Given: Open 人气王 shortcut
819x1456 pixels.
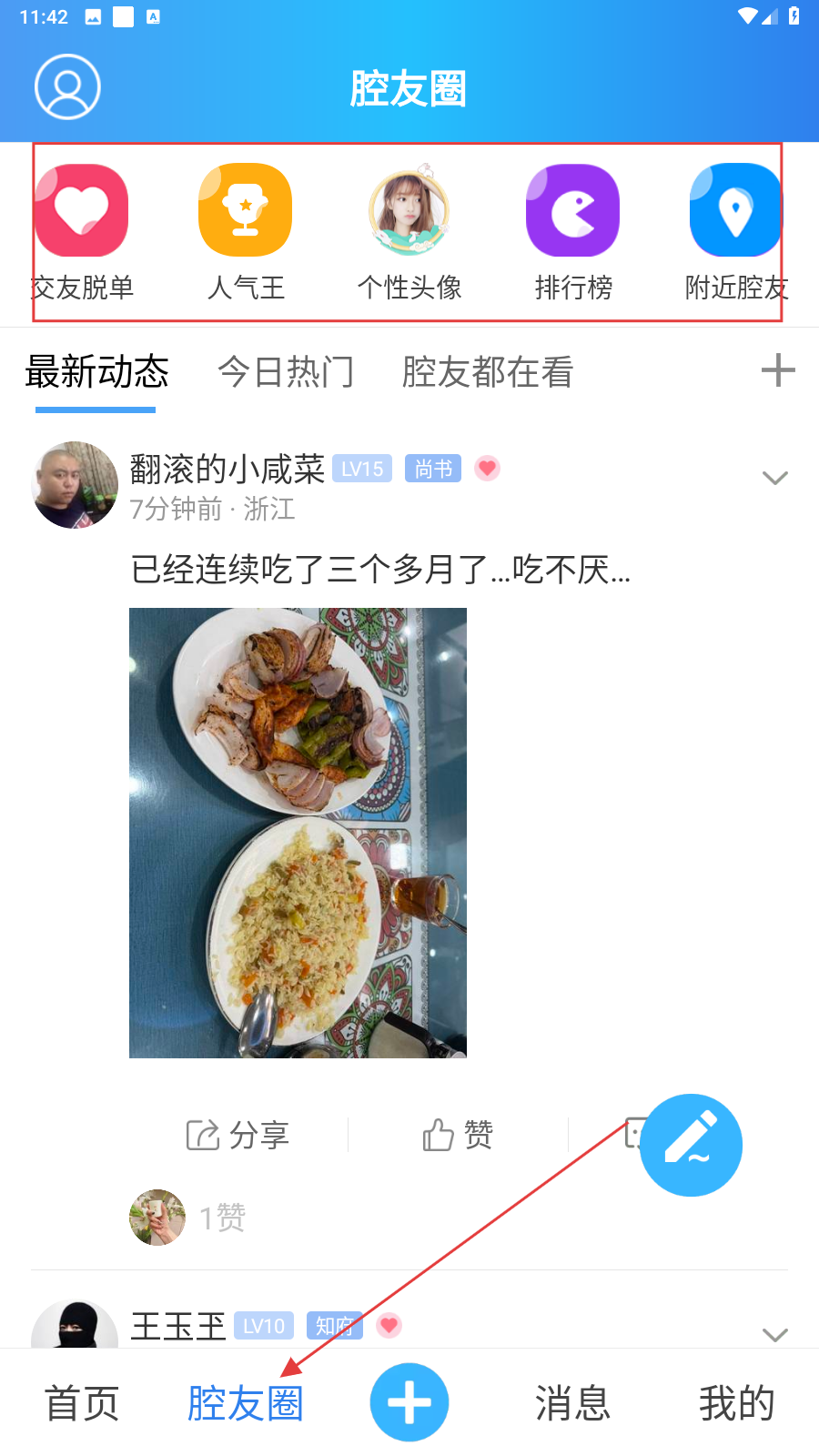Looking at the screenshot, I should [246, 232].
